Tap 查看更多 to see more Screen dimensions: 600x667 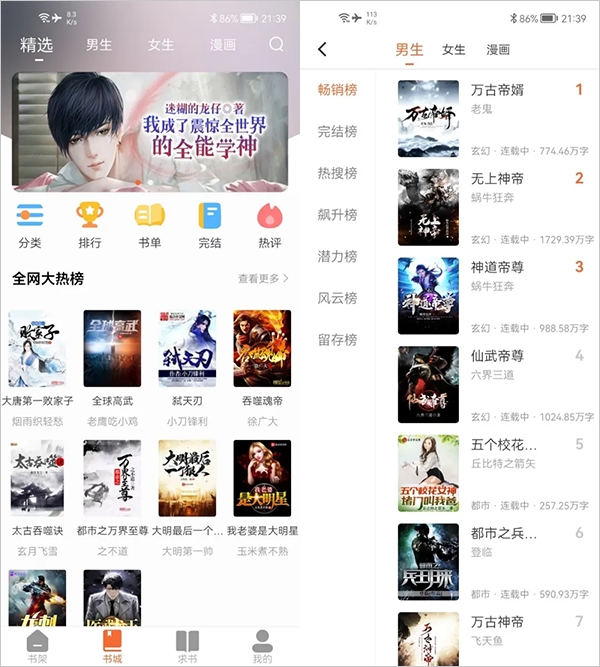coord(263,278)
